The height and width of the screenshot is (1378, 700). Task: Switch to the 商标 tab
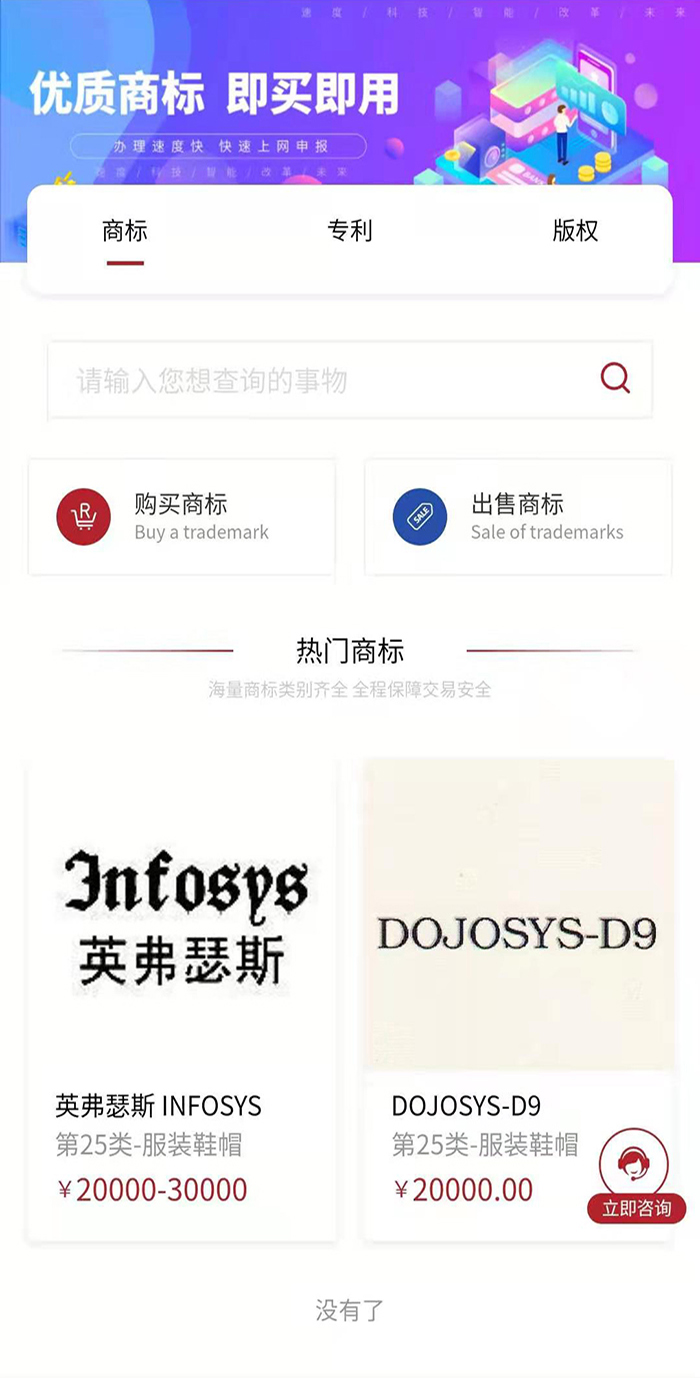tap(125, 232)
